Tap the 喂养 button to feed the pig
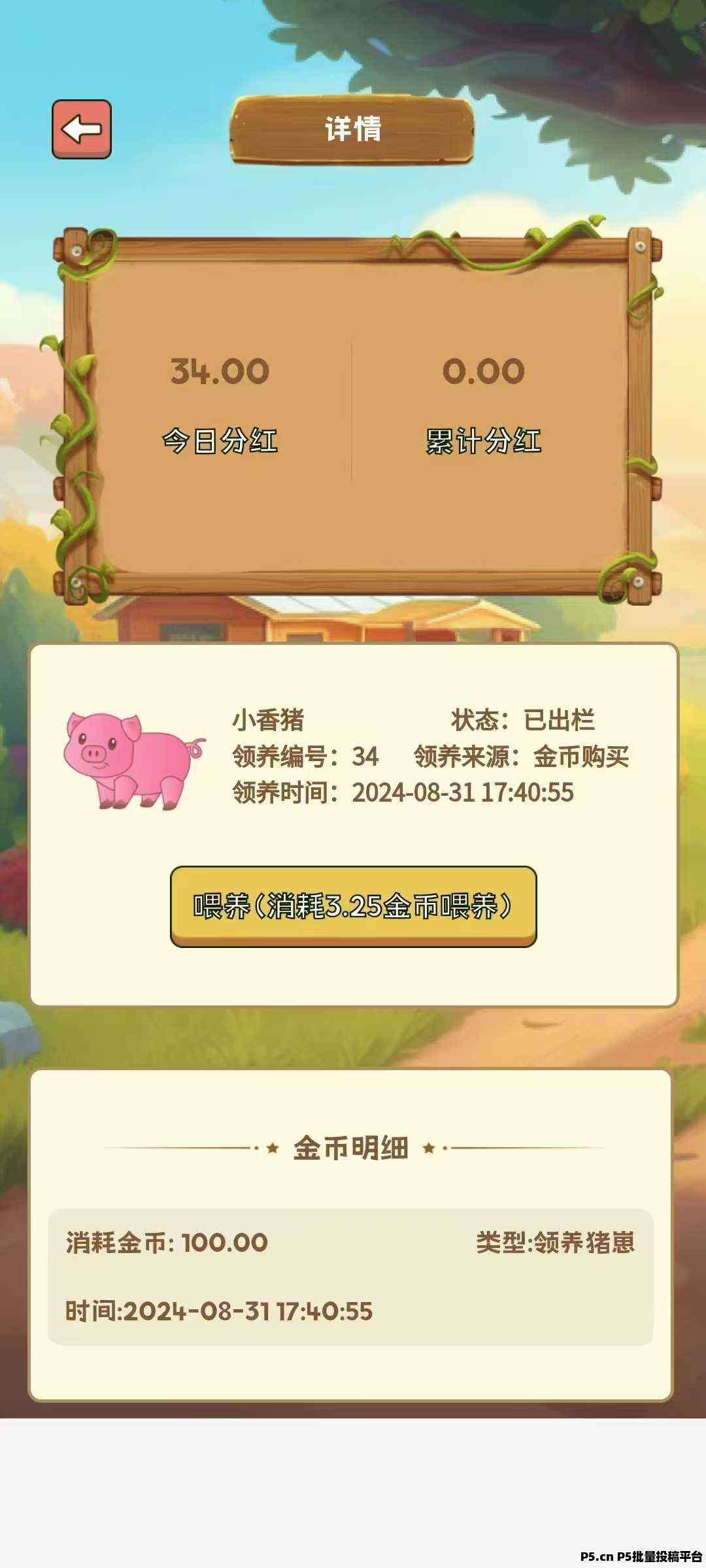706x1568 pixels. [x=353, y=906]
